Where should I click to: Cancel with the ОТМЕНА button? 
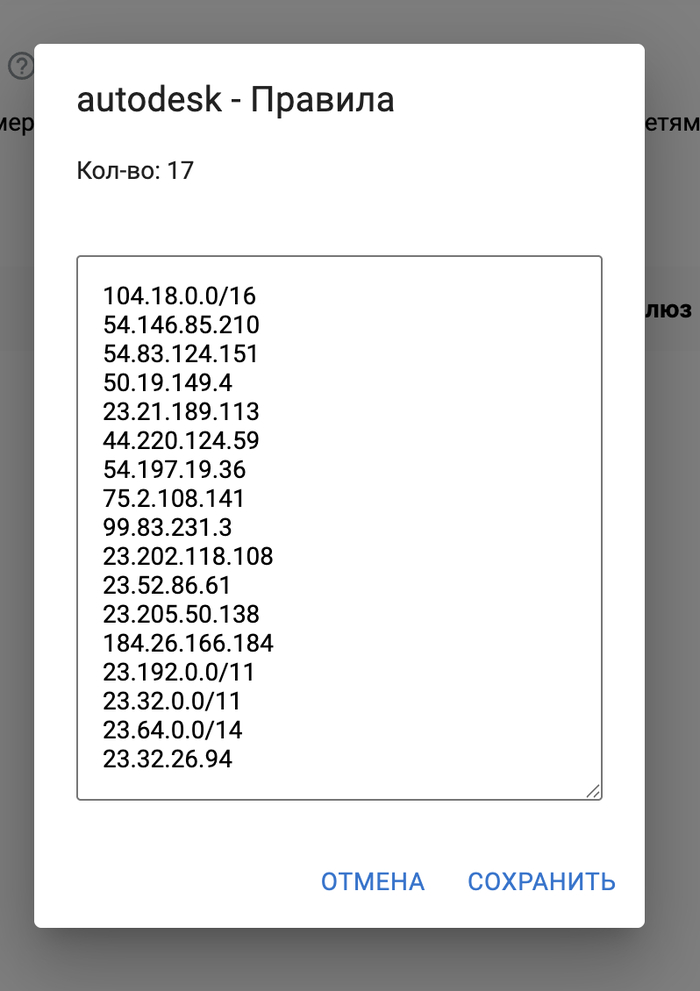point(373,881)
